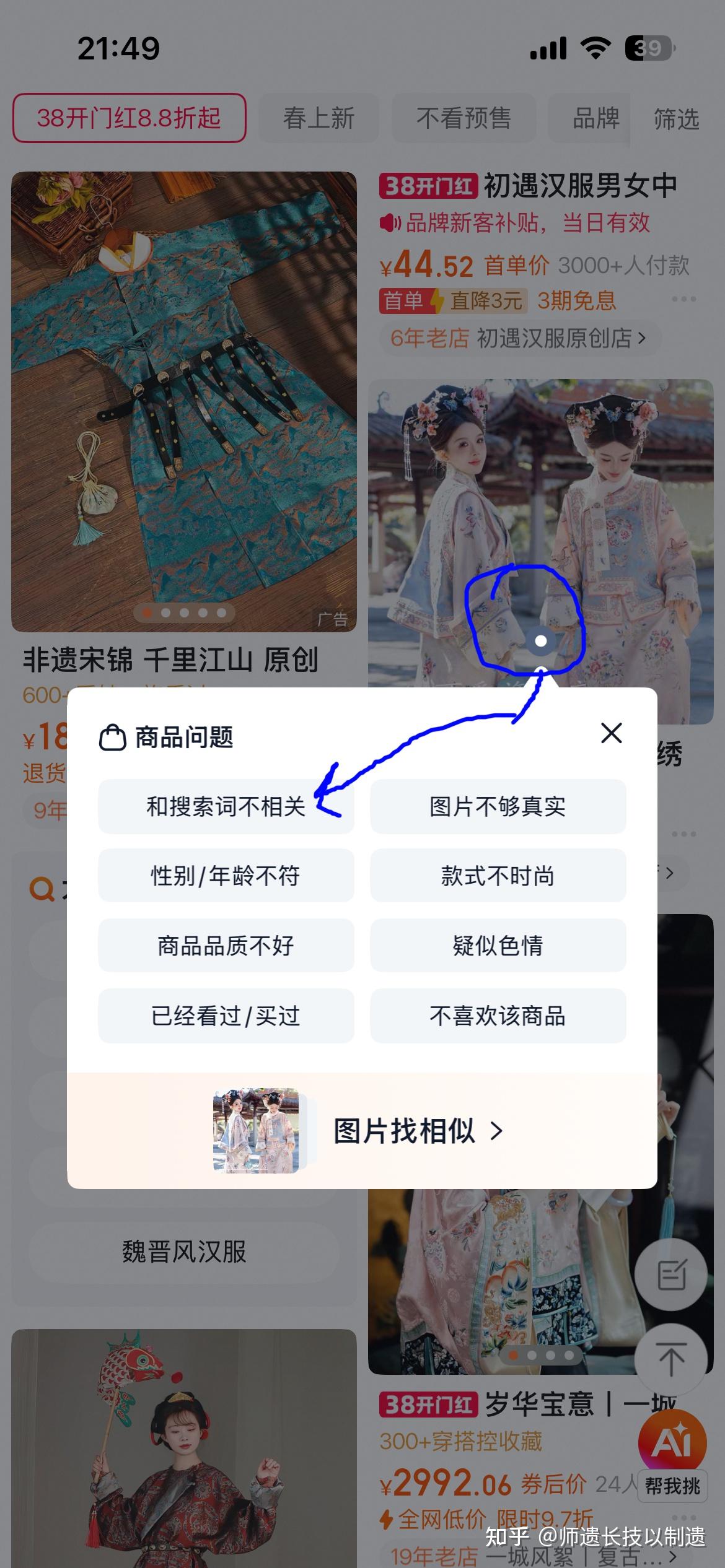Choose 不喜欢该商品 option

[x=498, y=1016]
